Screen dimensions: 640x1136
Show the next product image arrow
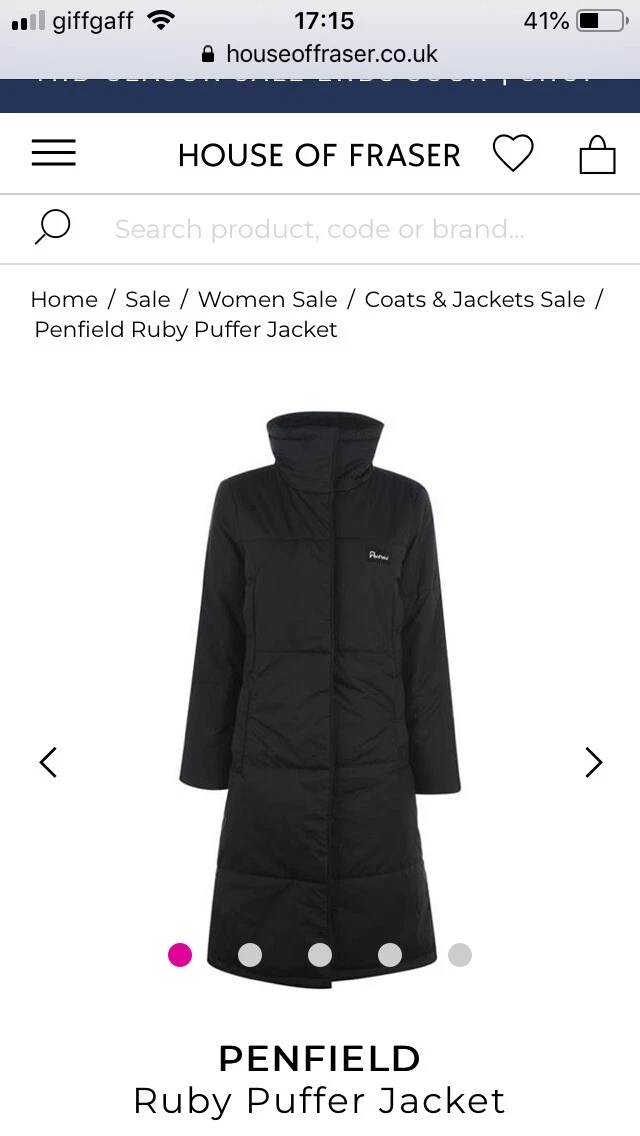pyautogui.click(x=594, y=763)
